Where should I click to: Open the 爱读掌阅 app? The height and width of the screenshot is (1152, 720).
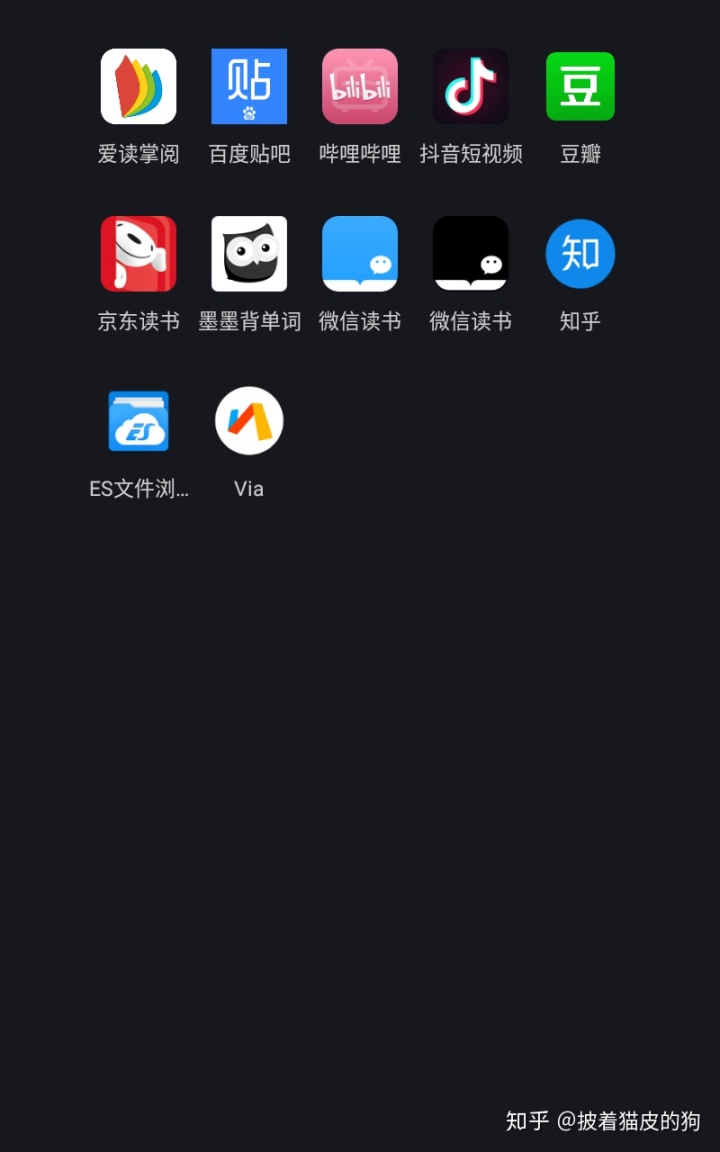(x=138, y=87)
